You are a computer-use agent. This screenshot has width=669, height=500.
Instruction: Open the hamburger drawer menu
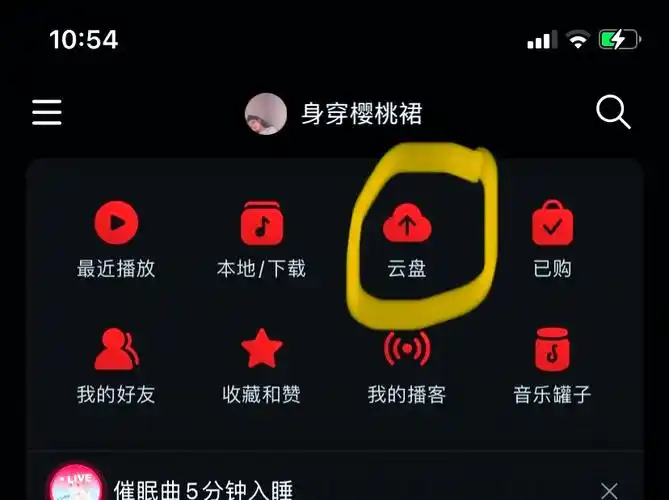pos(47,112)
